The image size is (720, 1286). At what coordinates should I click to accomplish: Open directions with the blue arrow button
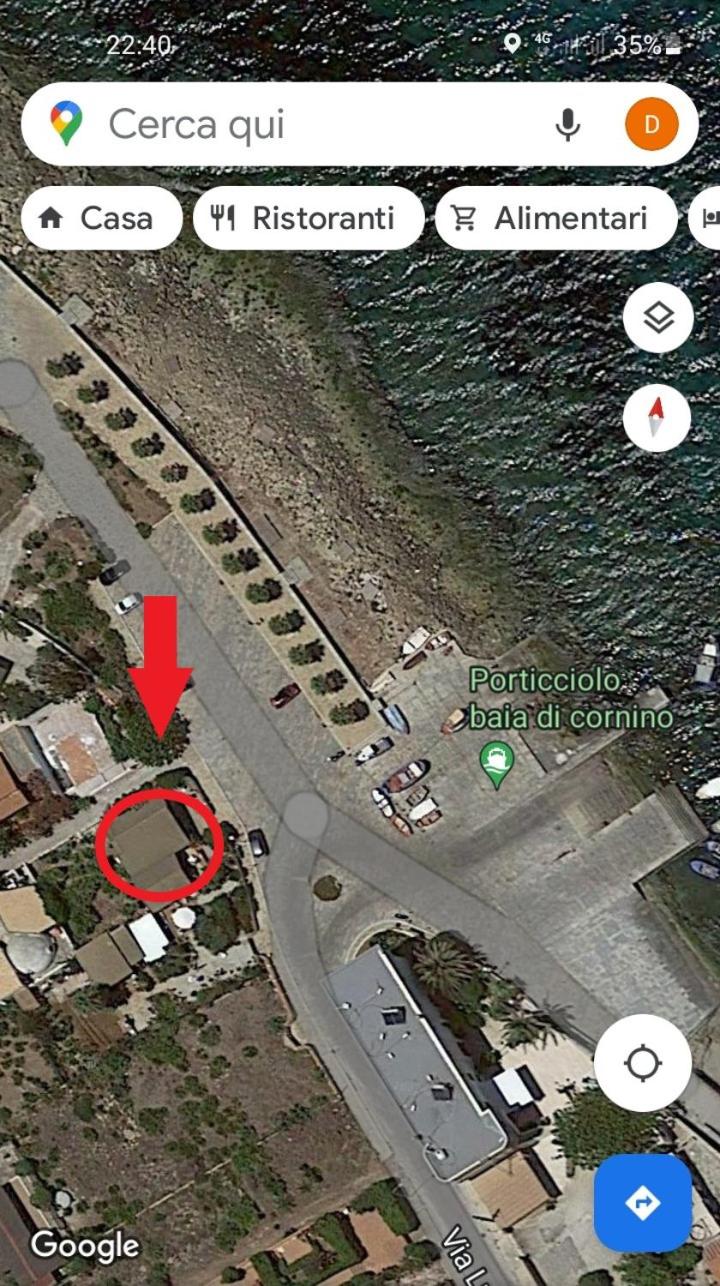[642, 1203]
